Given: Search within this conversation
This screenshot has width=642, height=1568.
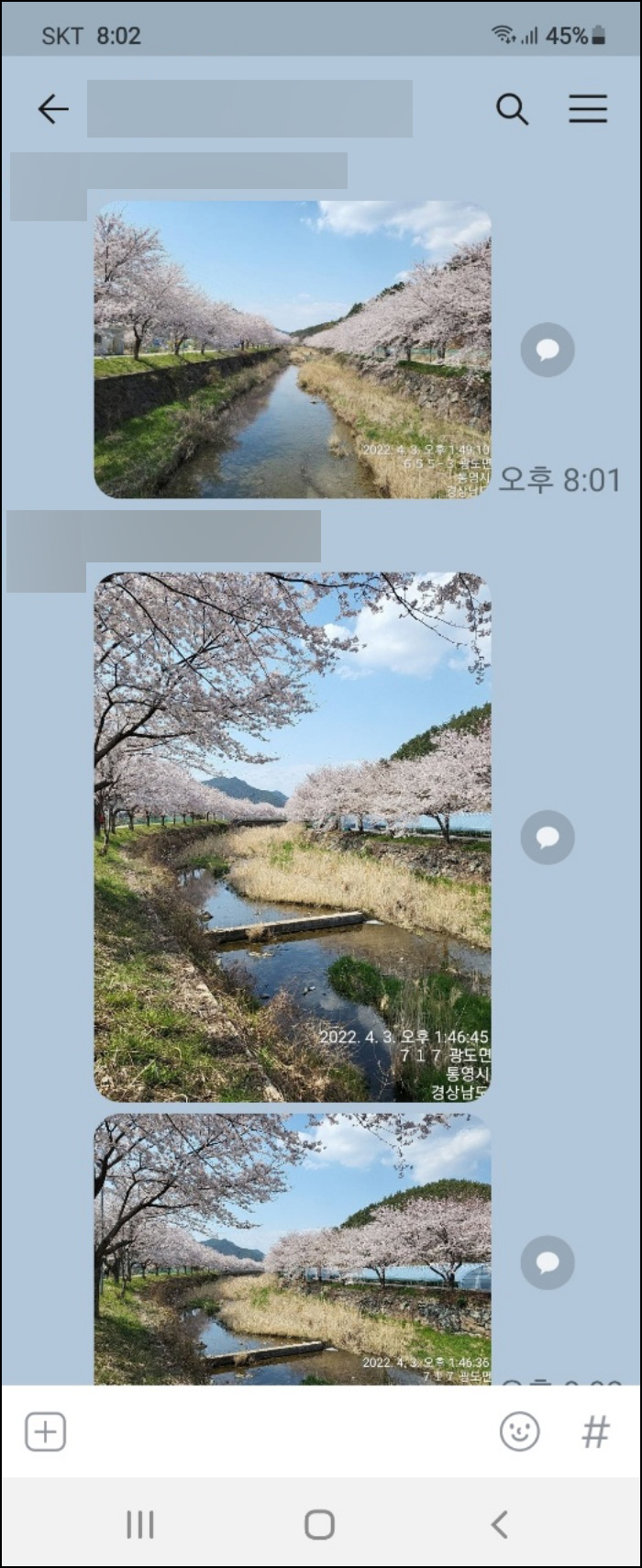Looking at the screenshot, I should click(x=512, y=109).
